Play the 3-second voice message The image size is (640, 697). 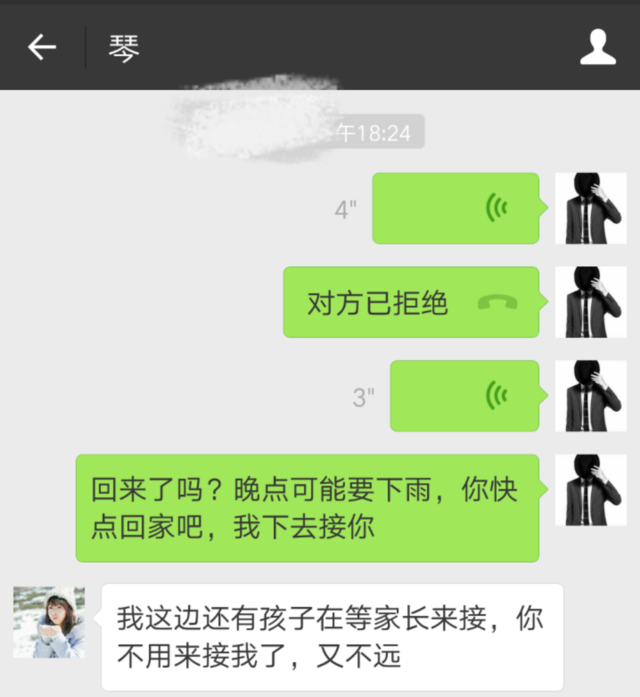[x=465, y=396]
